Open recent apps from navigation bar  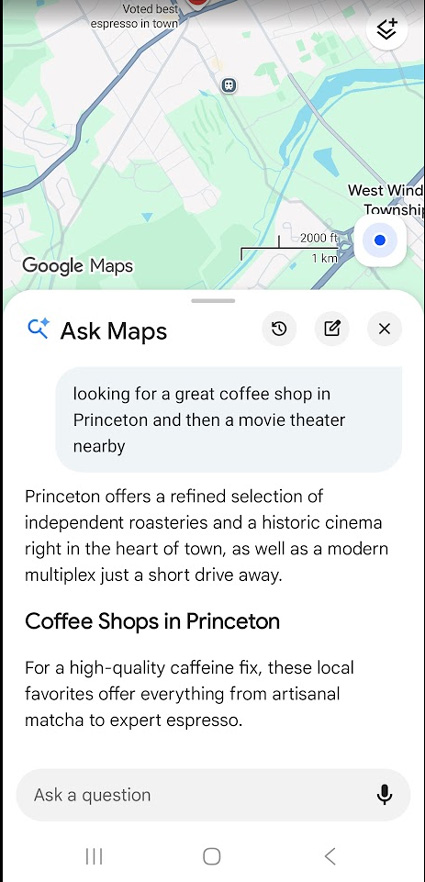click(94, 857)
